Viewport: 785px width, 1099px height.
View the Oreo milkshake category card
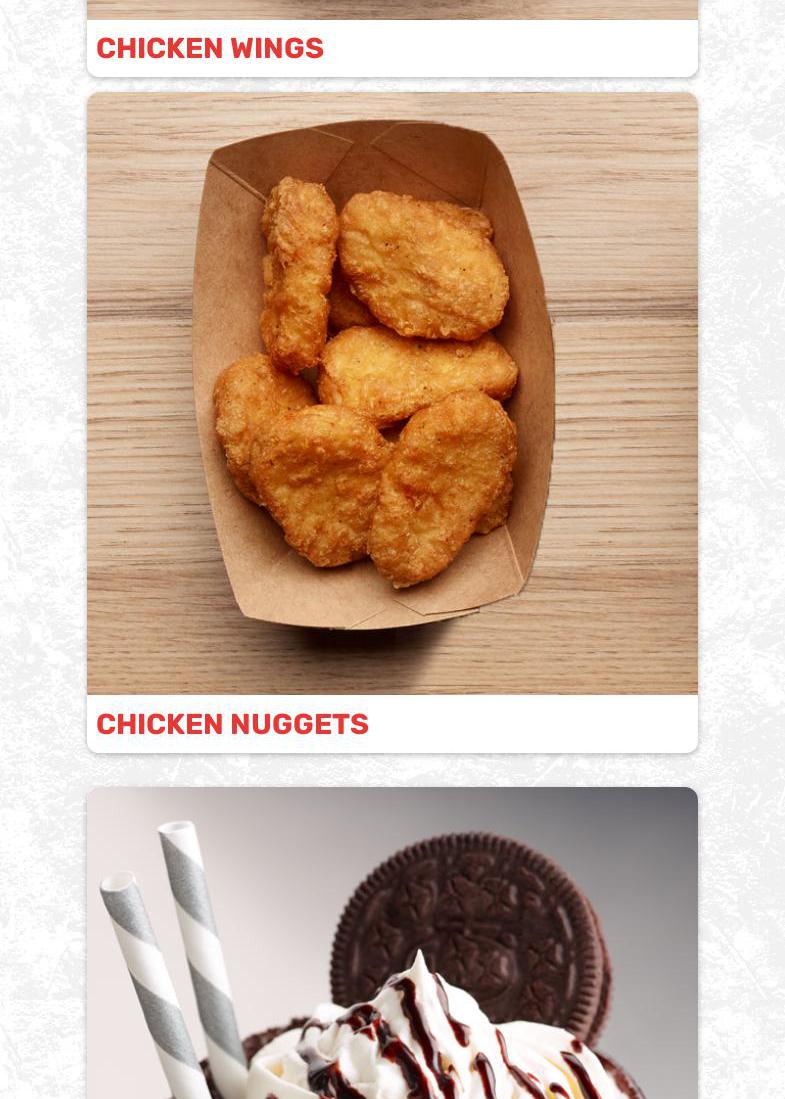point(392,942)
